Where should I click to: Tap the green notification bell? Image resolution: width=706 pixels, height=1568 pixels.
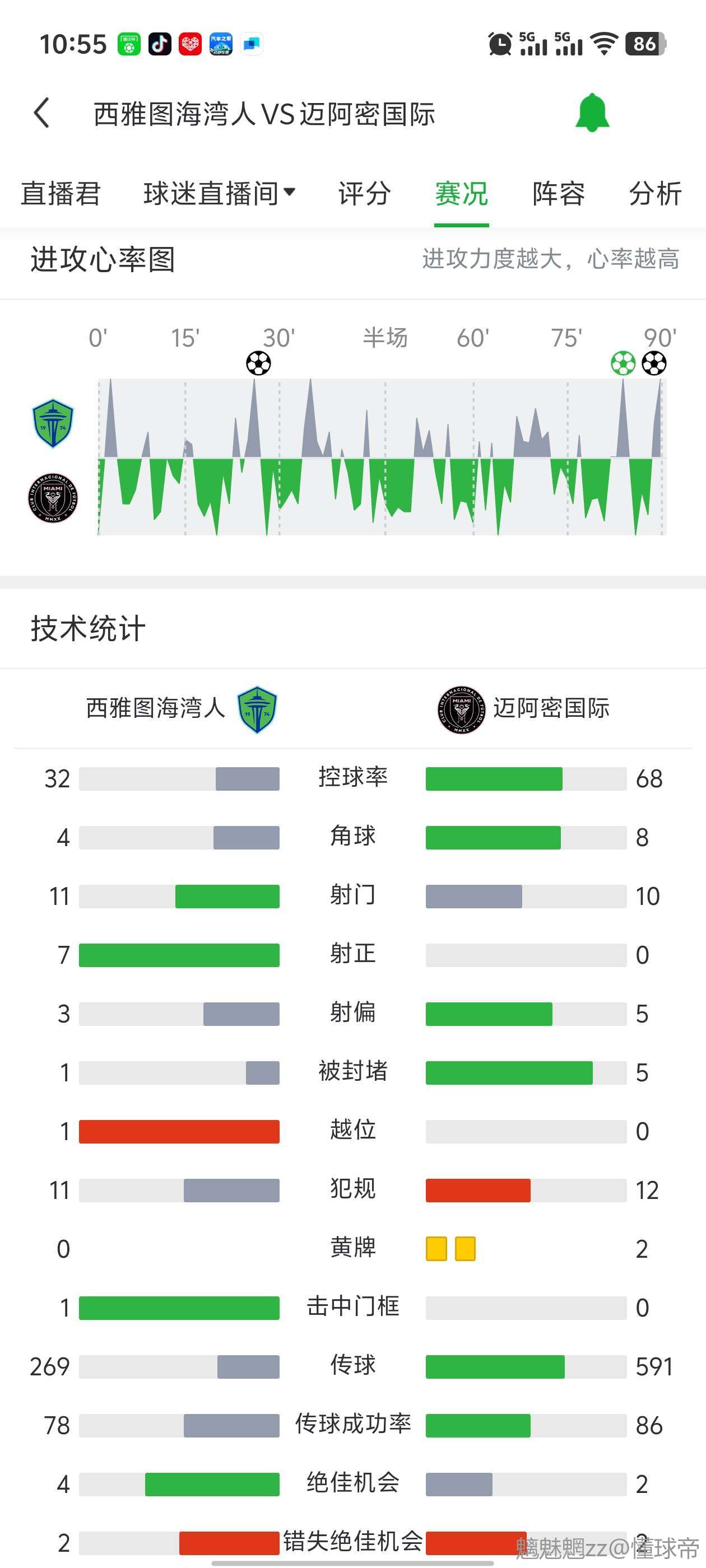click(x=592, y=113)
